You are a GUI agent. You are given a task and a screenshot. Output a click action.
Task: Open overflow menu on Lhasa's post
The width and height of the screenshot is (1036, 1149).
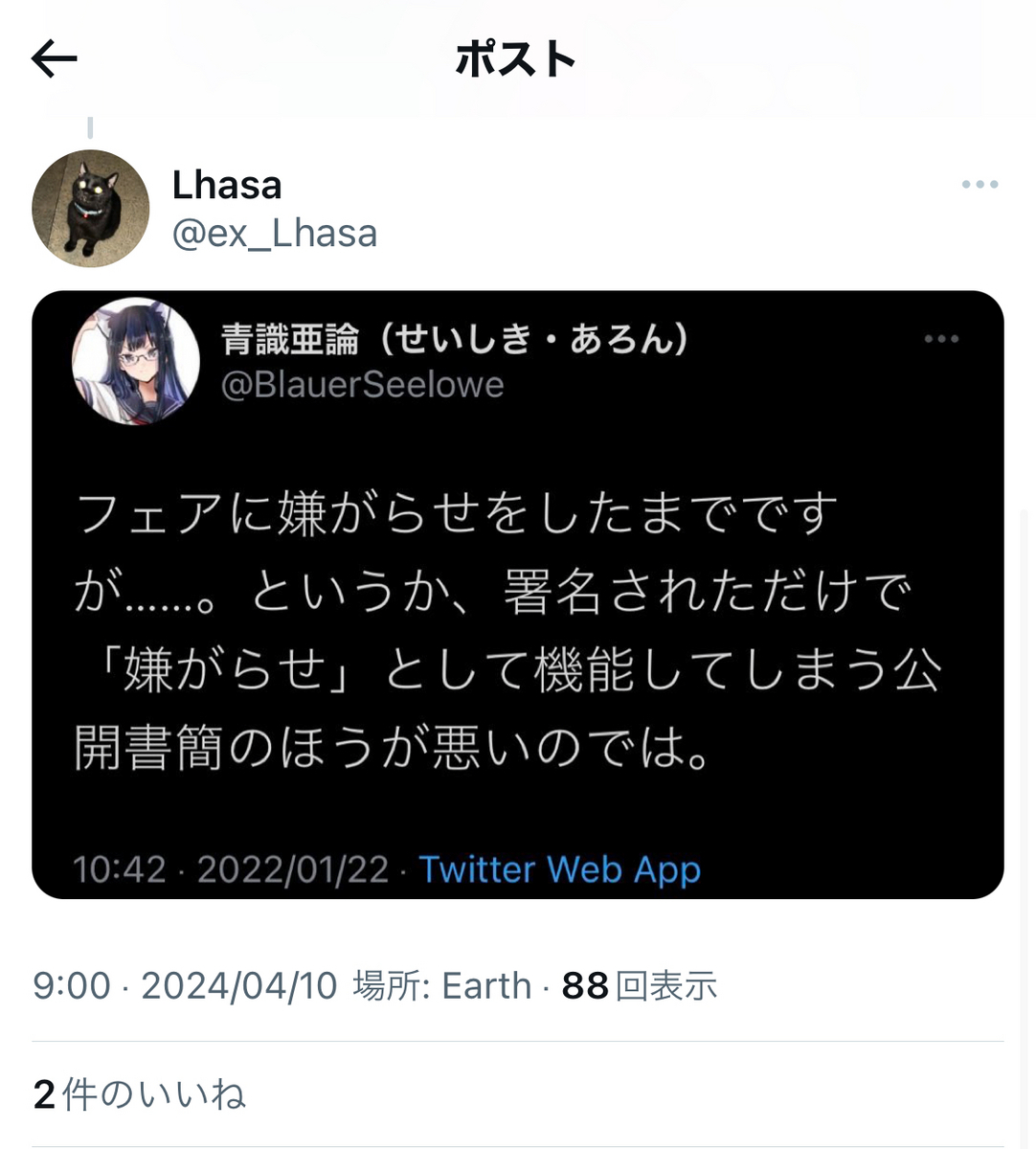click(980, 185)
